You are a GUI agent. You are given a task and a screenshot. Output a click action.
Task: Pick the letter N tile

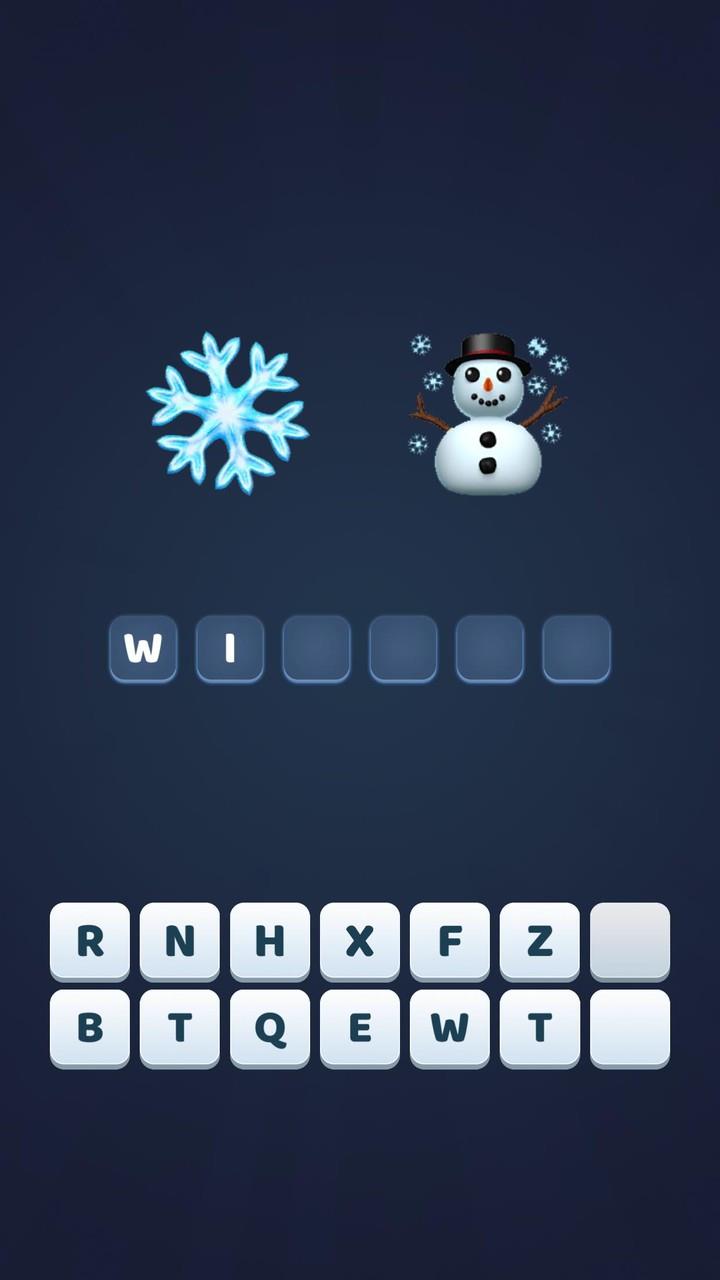(180, 941)
